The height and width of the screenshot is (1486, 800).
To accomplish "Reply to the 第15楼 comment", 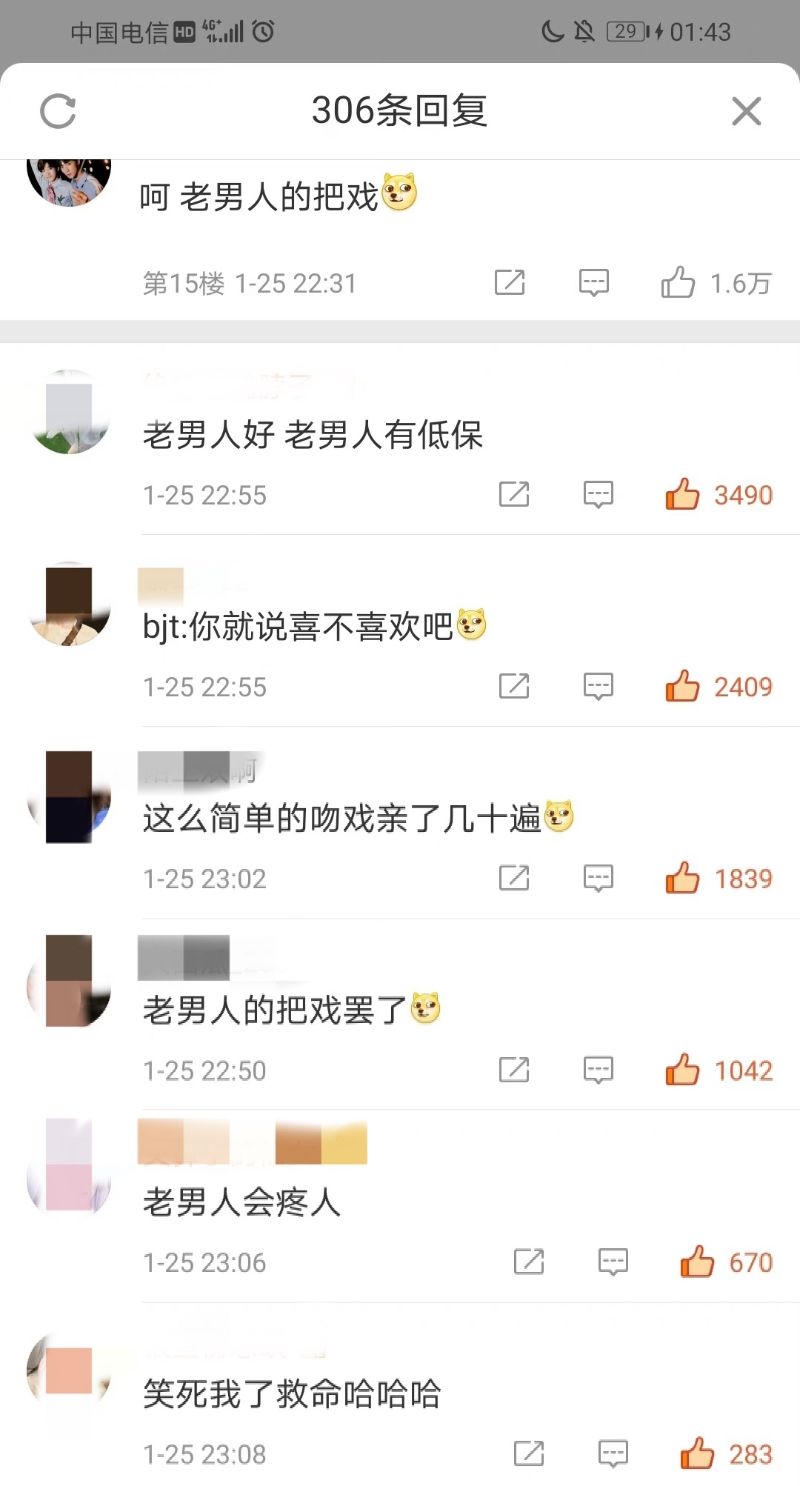I will click(594, 283).
